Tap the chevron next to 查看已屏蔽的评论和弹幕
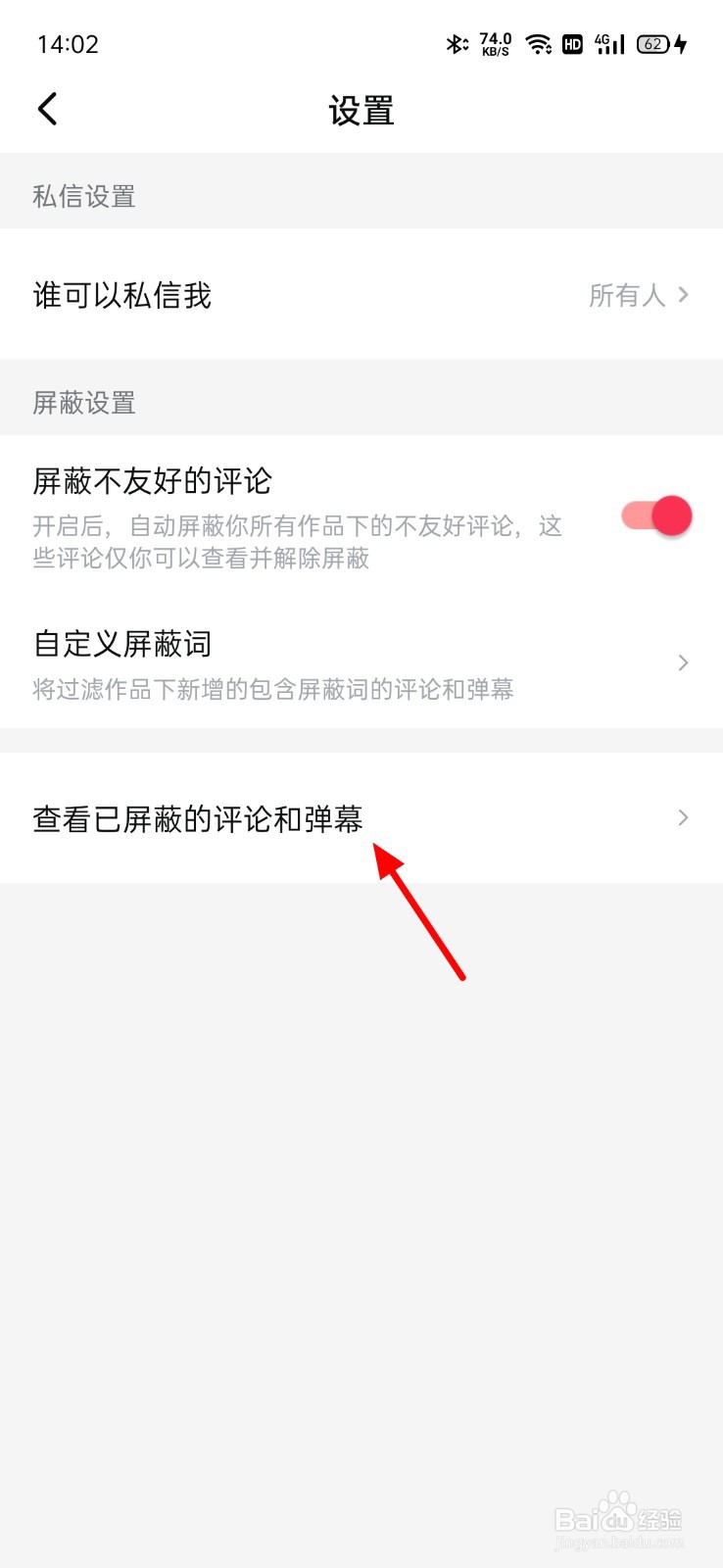The width and height of the screenshot is (723, 1568). [x=683, y=817]
